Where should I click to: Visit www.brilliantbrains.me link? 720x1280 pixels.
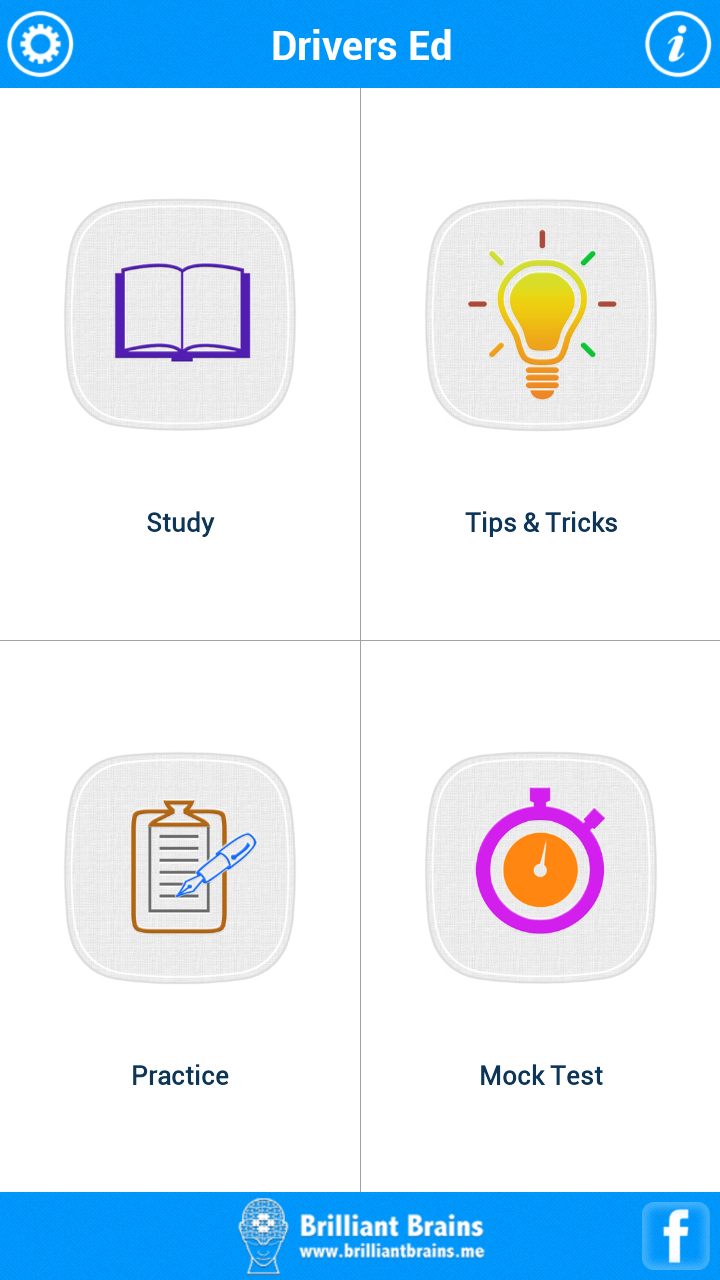click(393, 1250)
